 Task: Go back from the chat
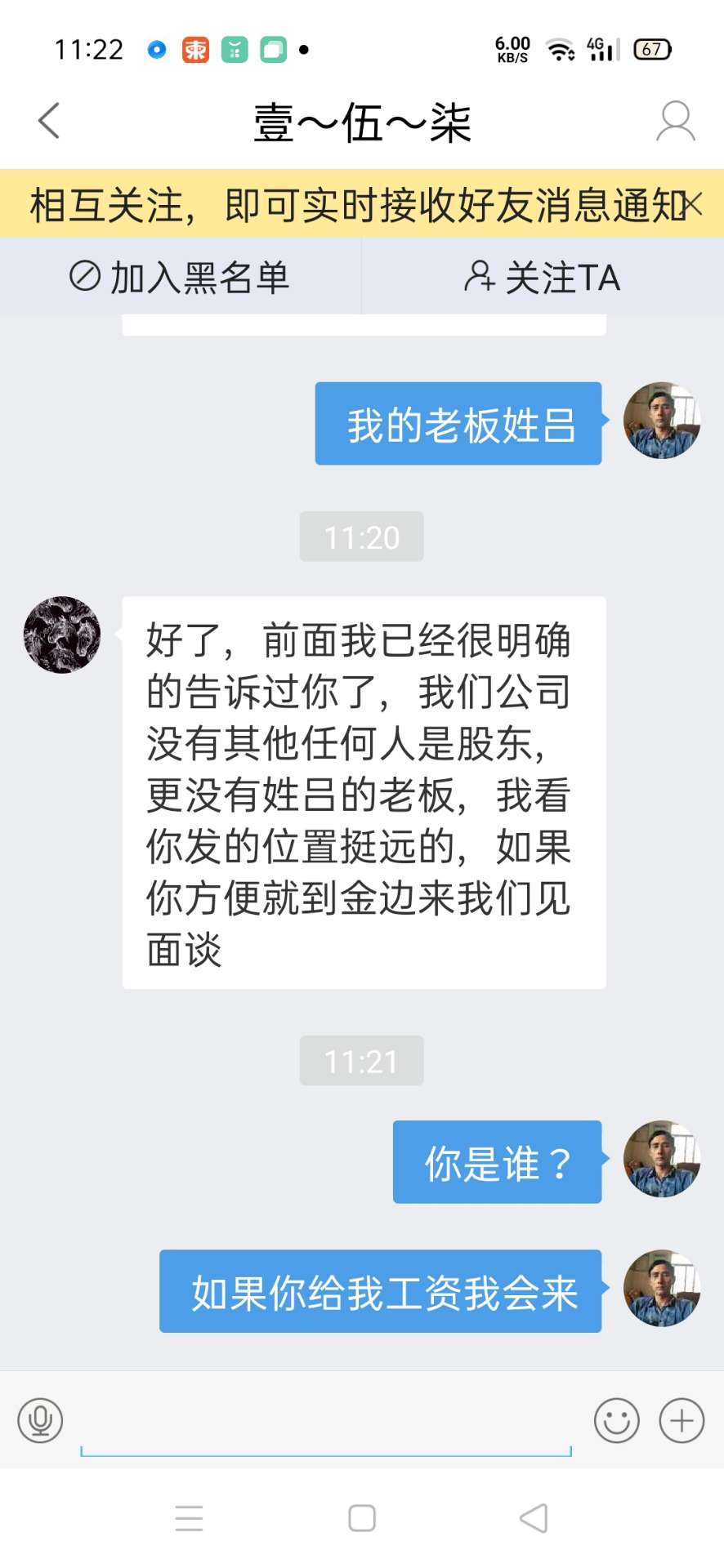point(49,121)
